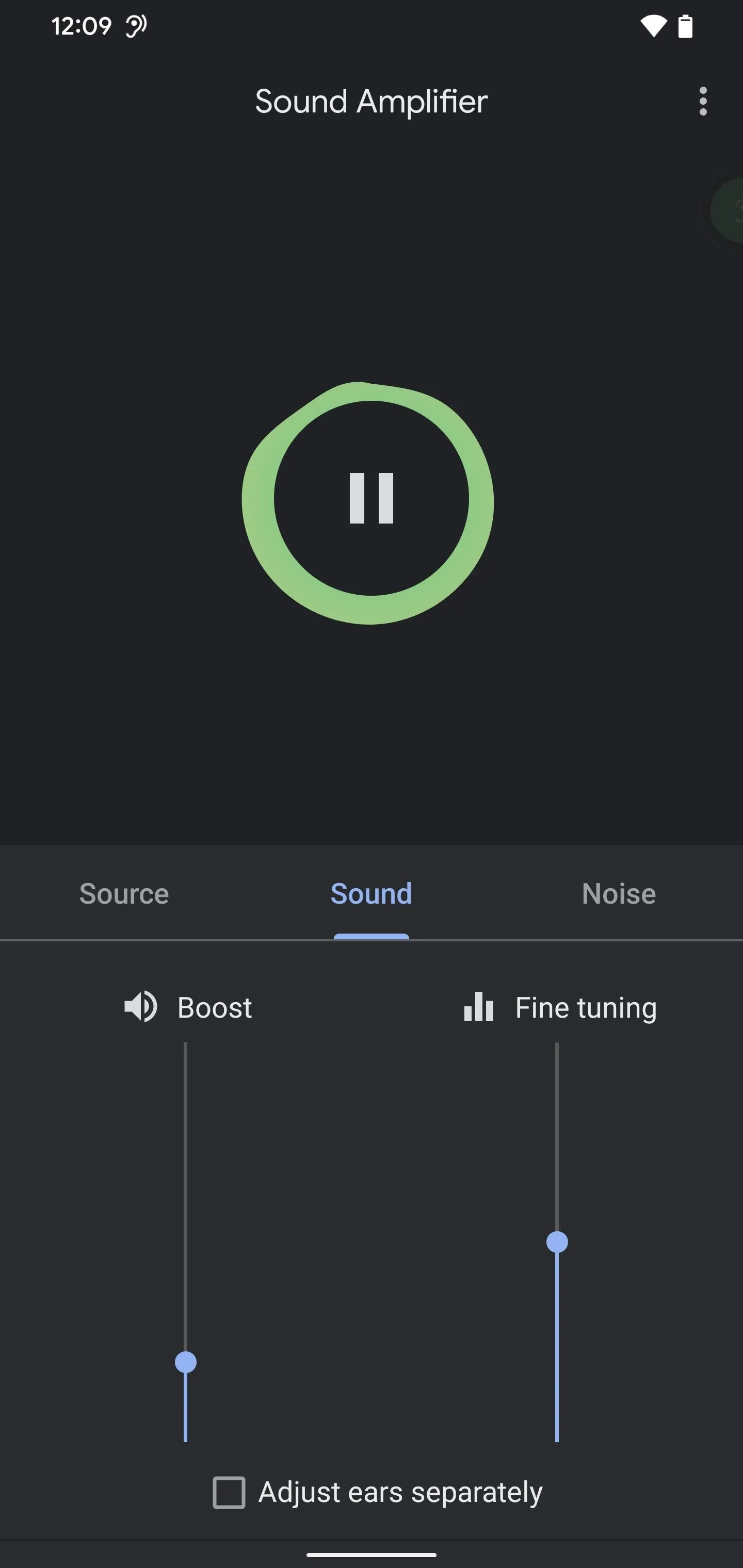Switch to the Noise tab
Viewport: 743px width, 1568px height.
point(619,893)
